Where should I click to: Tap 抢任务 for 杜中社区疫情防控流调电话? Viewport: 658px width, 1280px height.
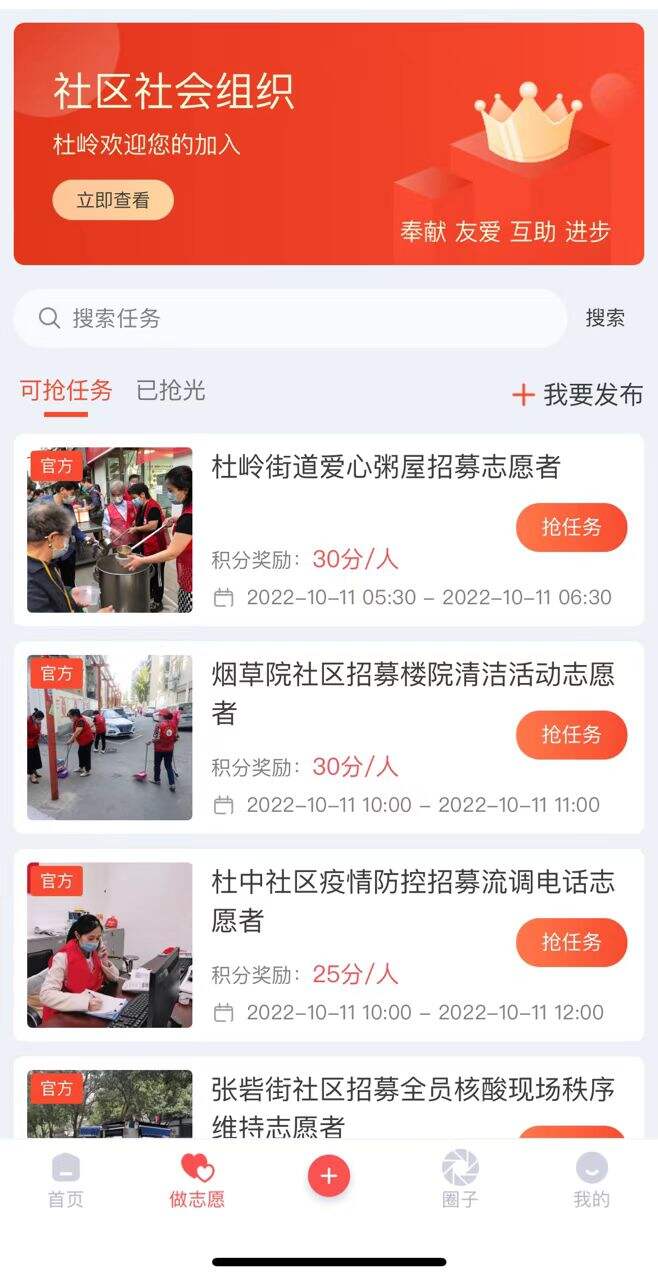coord(571,942)
